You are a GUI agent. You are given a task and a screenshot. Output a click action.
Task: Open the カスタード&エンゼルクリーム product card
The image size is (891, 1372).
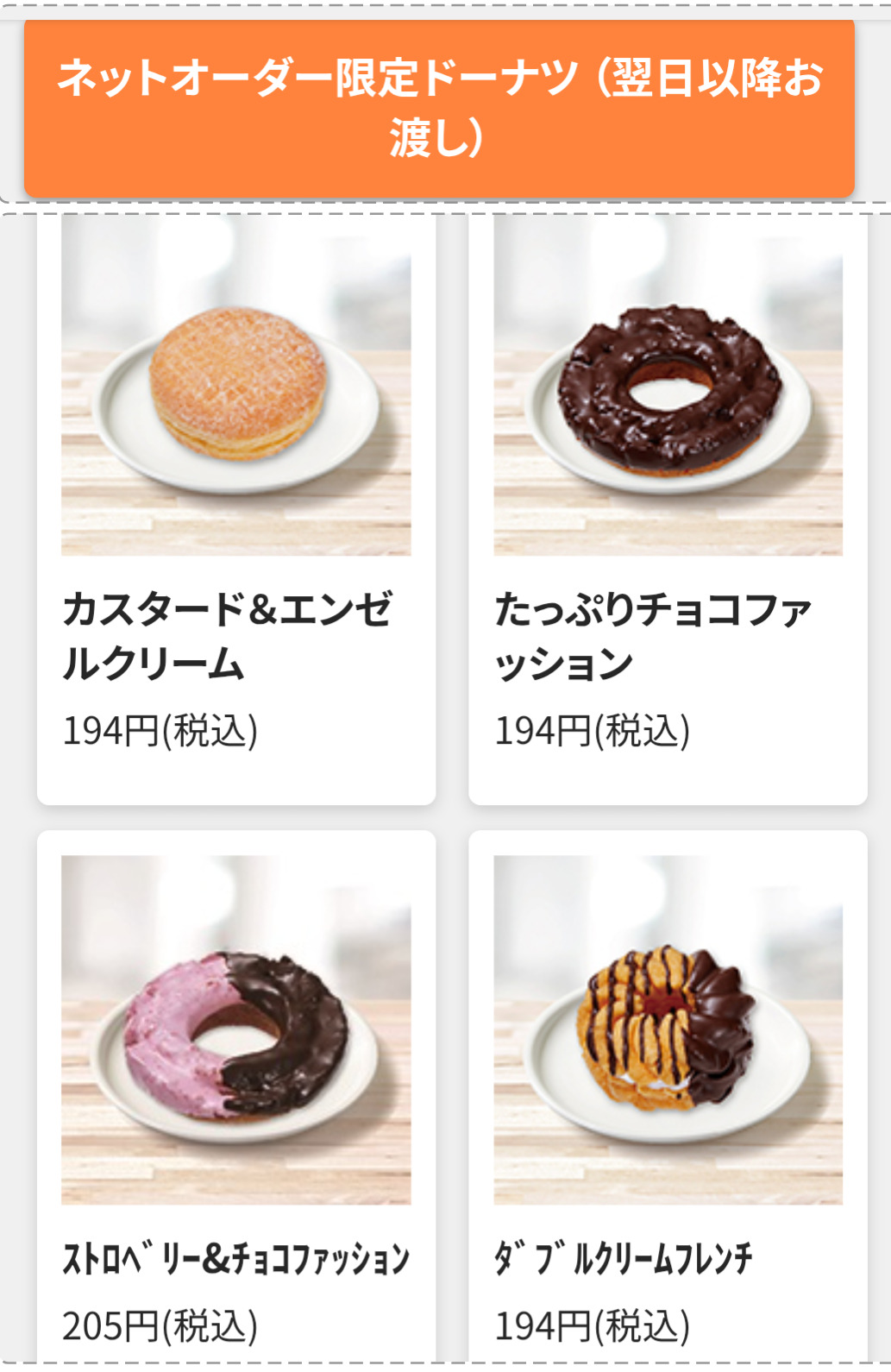click(x=235, y=509)
